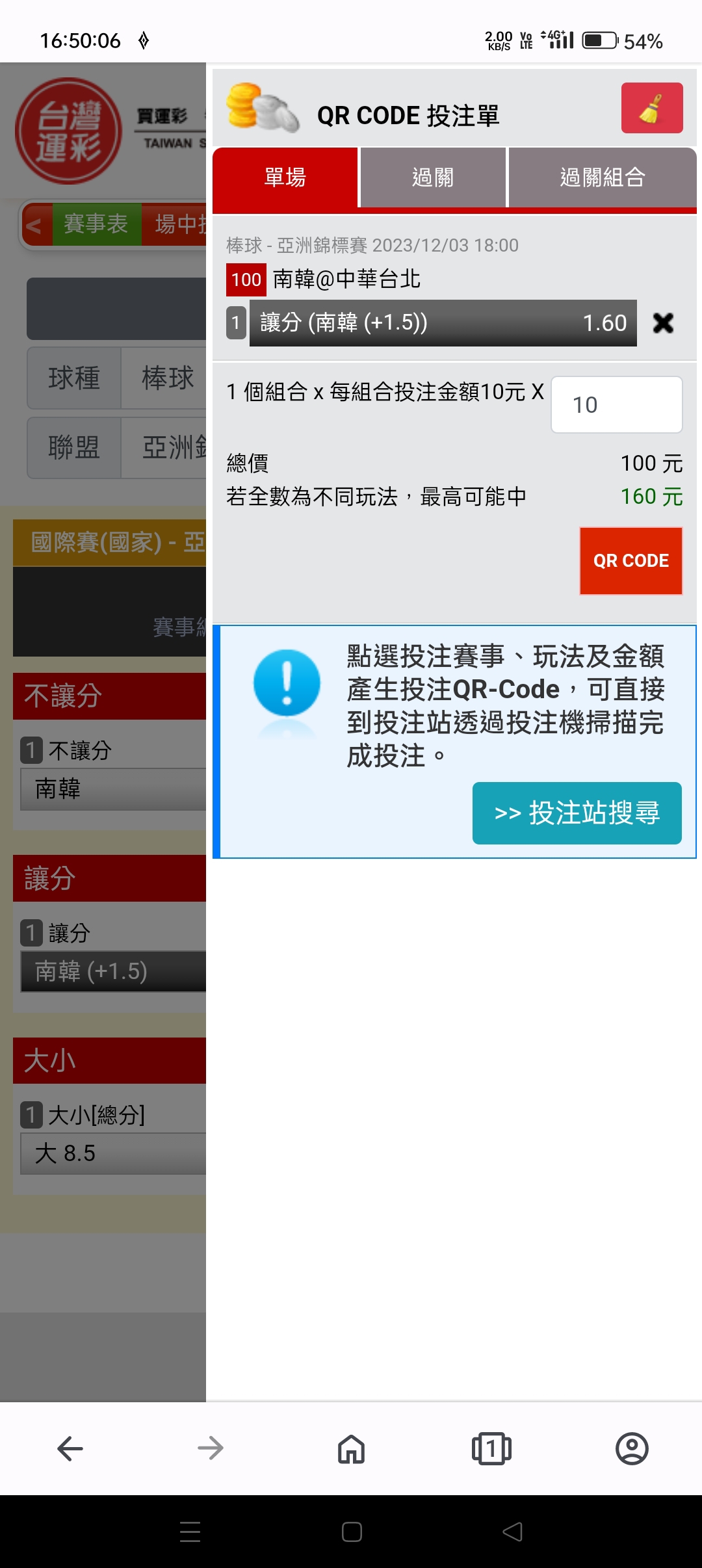The width and height of the screenshot is (702, 1568).
Task: Open the browser home page
Action: pyautogui.click(x=351, y=1448)
